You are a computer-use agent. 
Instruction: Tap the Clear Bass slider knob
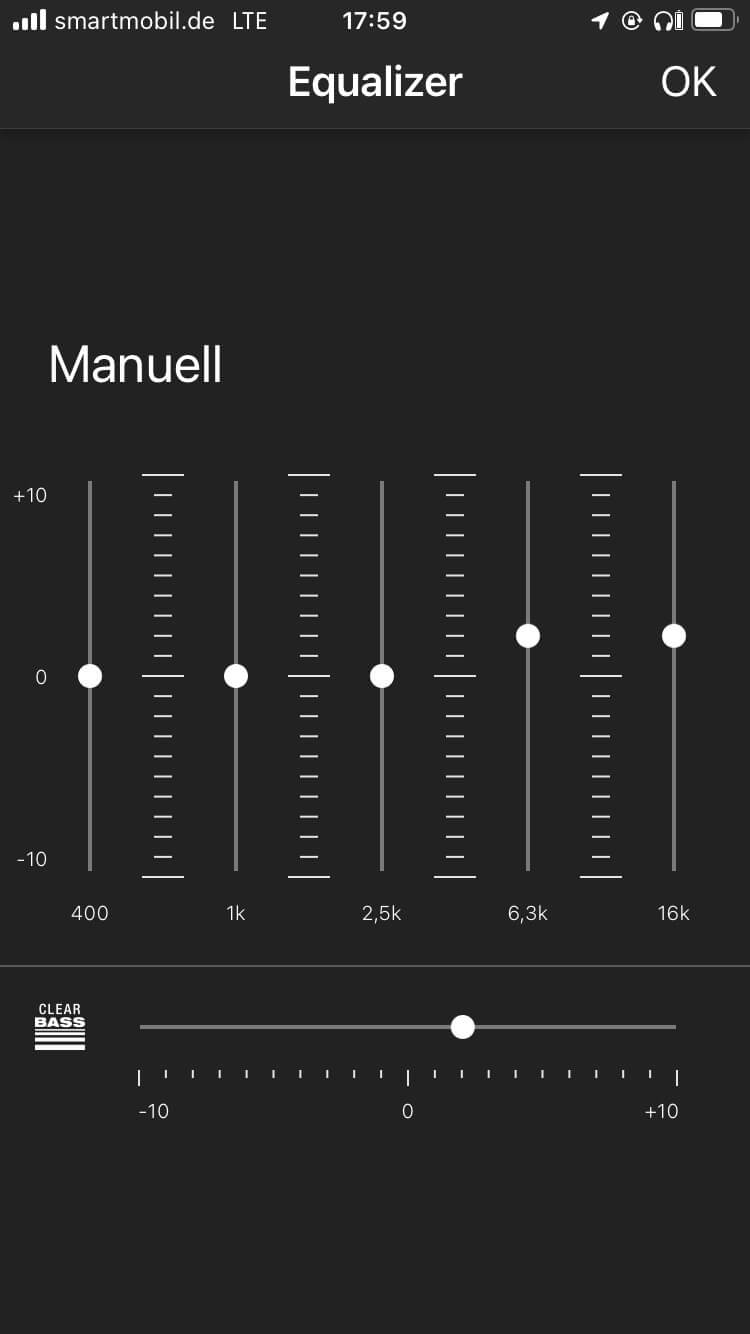(x=462, y=1026)
